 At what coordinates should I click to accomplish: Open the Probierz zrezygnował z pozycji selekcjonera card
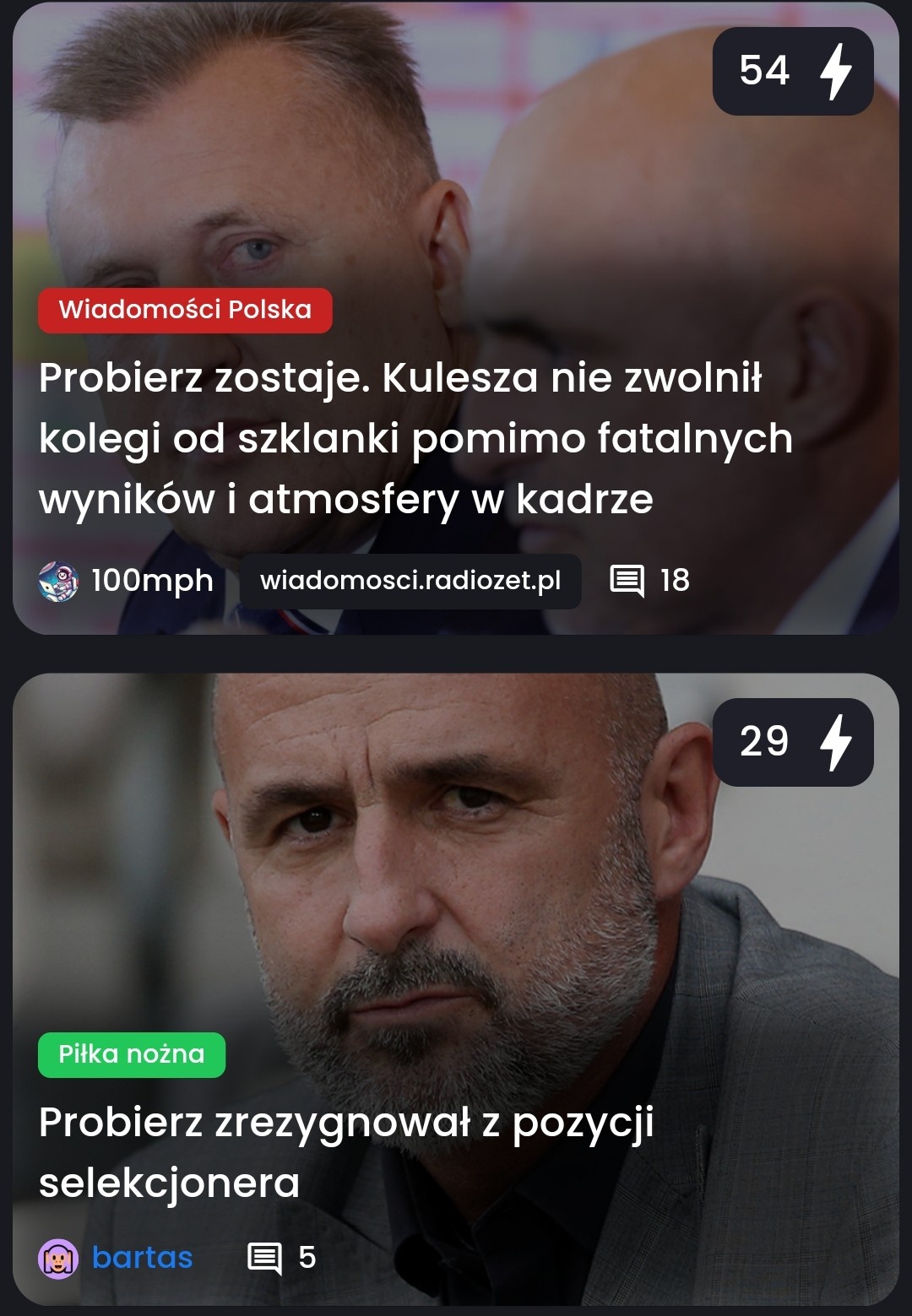point(346,1152)
